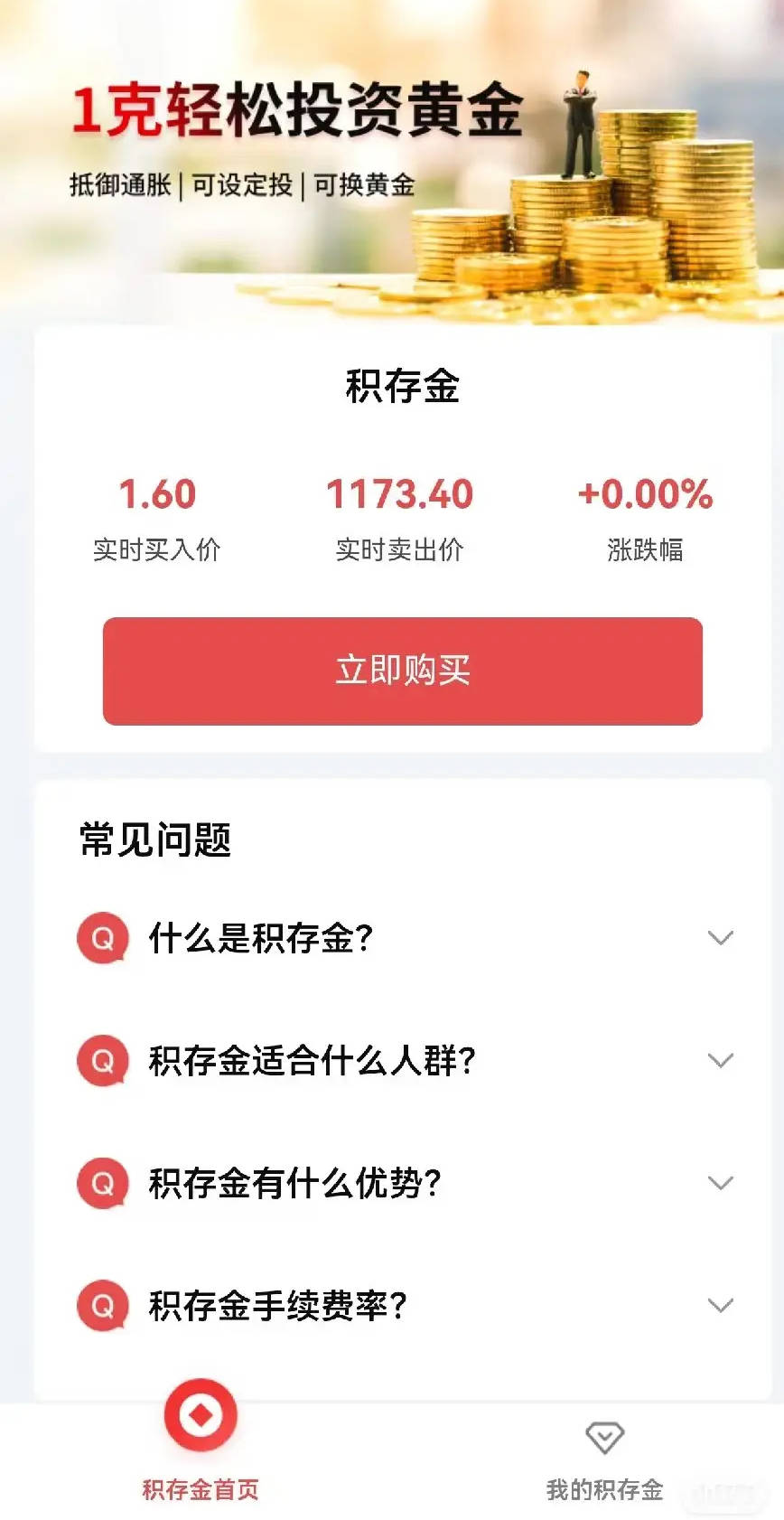Expand 积存金适合什么人群? answer
This screenshot has width=784, height=1520.
point(719,1060)
